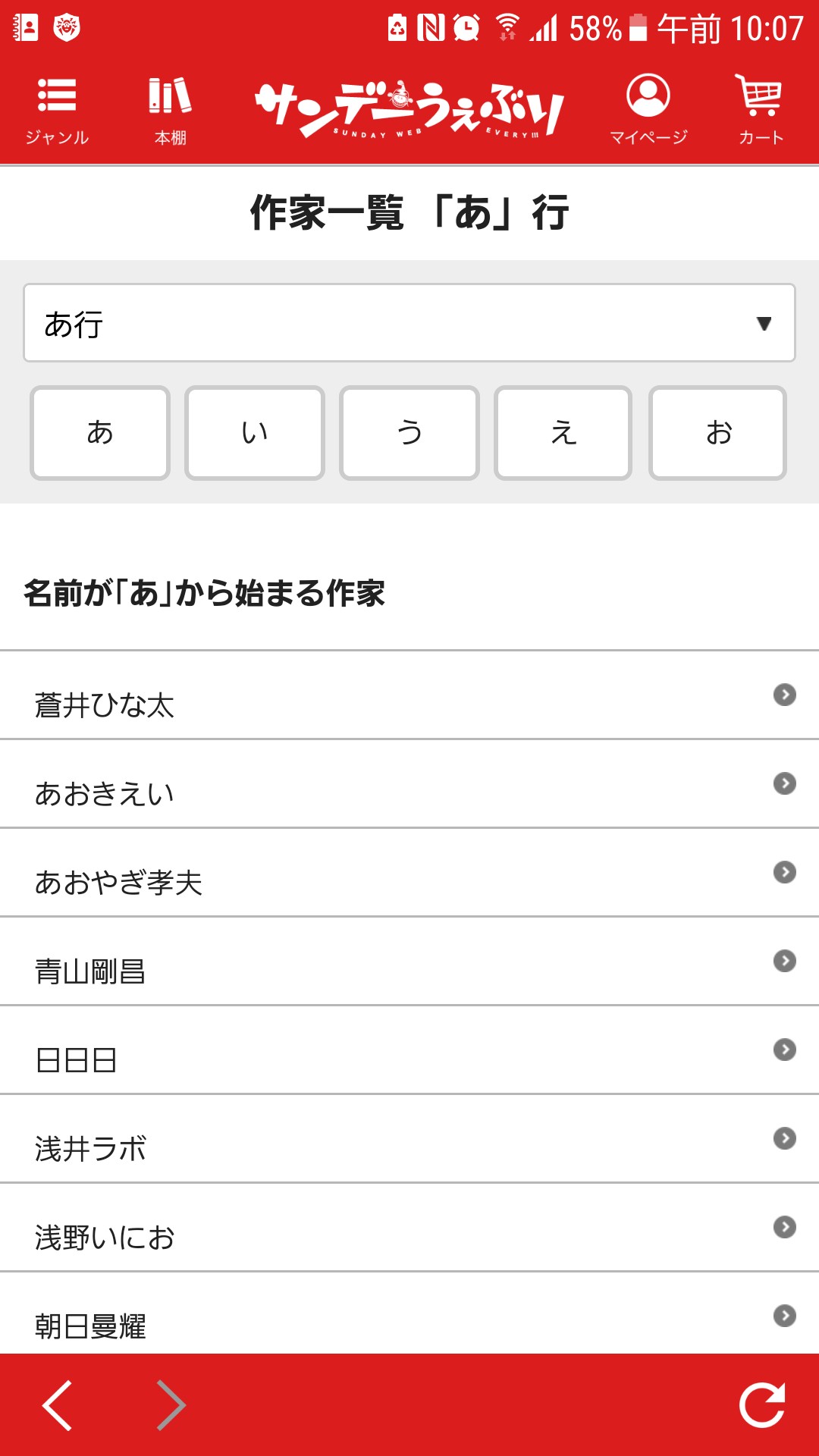Screen dimensions: 819x1456
Task: Select the あ kana button
Action: pos(100,433)
